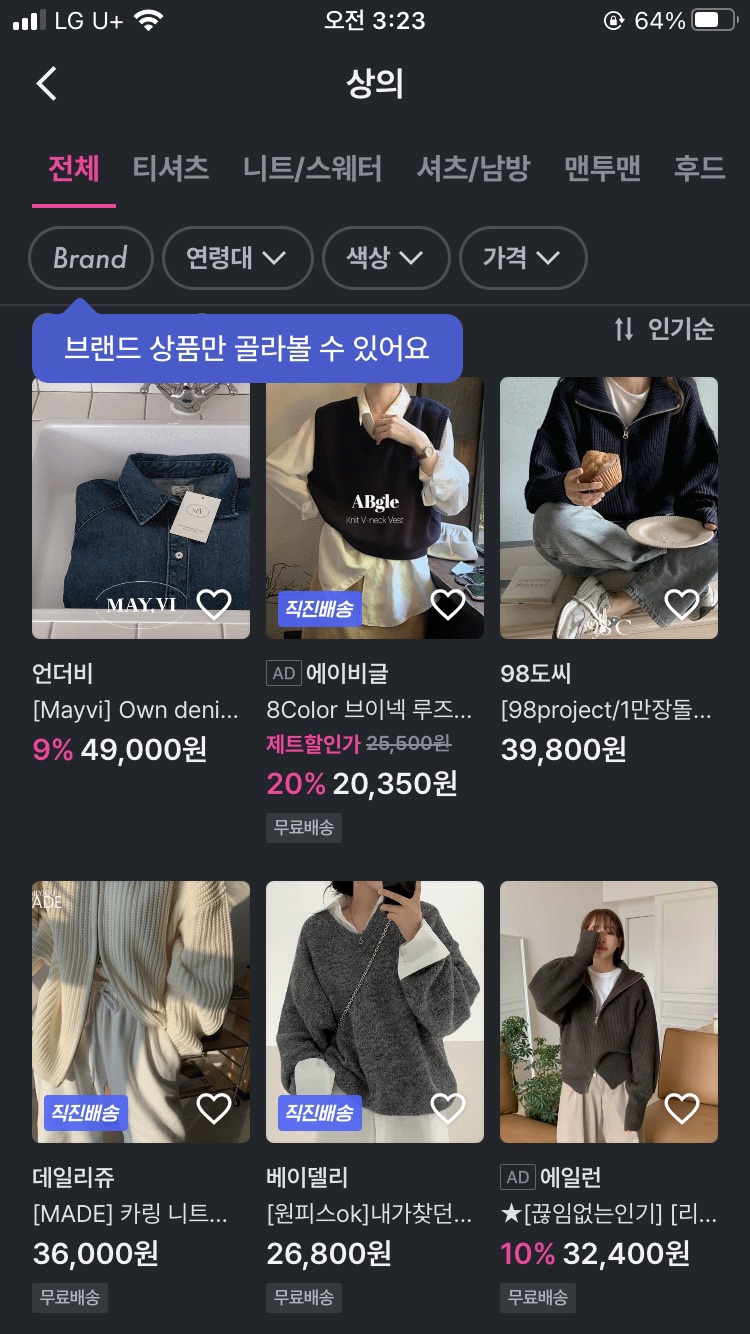Switch to the 티셔츠 tab
Viewport: 750px width, 1334px height.
point(171,168)
